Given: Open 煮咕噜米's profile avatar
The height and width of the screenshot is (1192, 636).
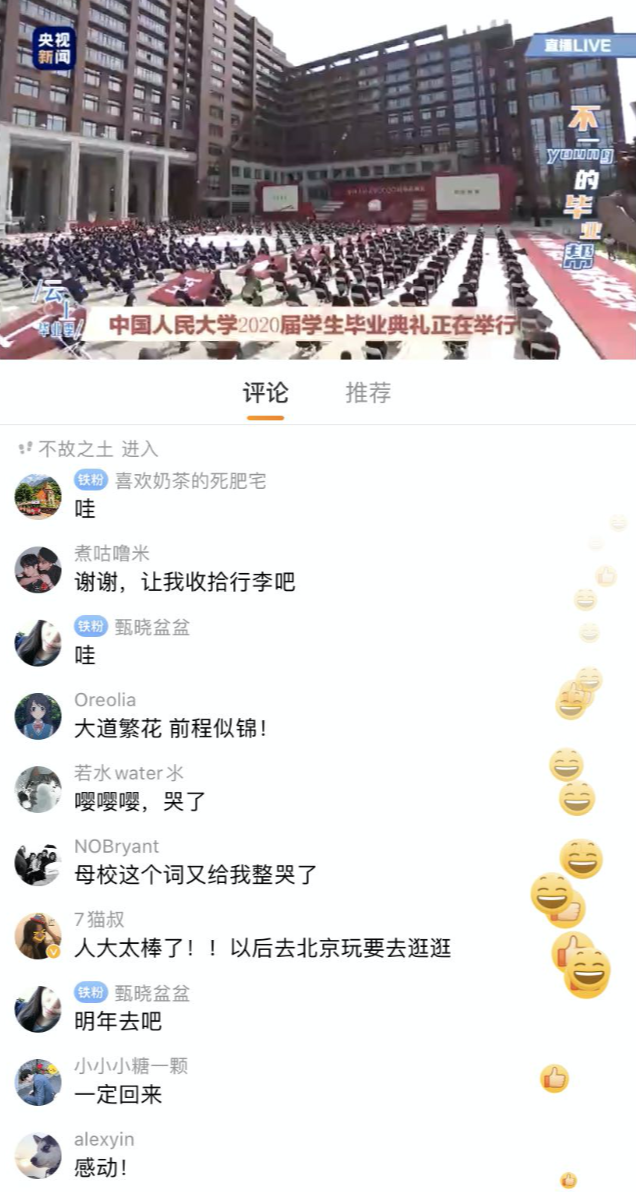Looking at the screenshot, I should 38,569.
